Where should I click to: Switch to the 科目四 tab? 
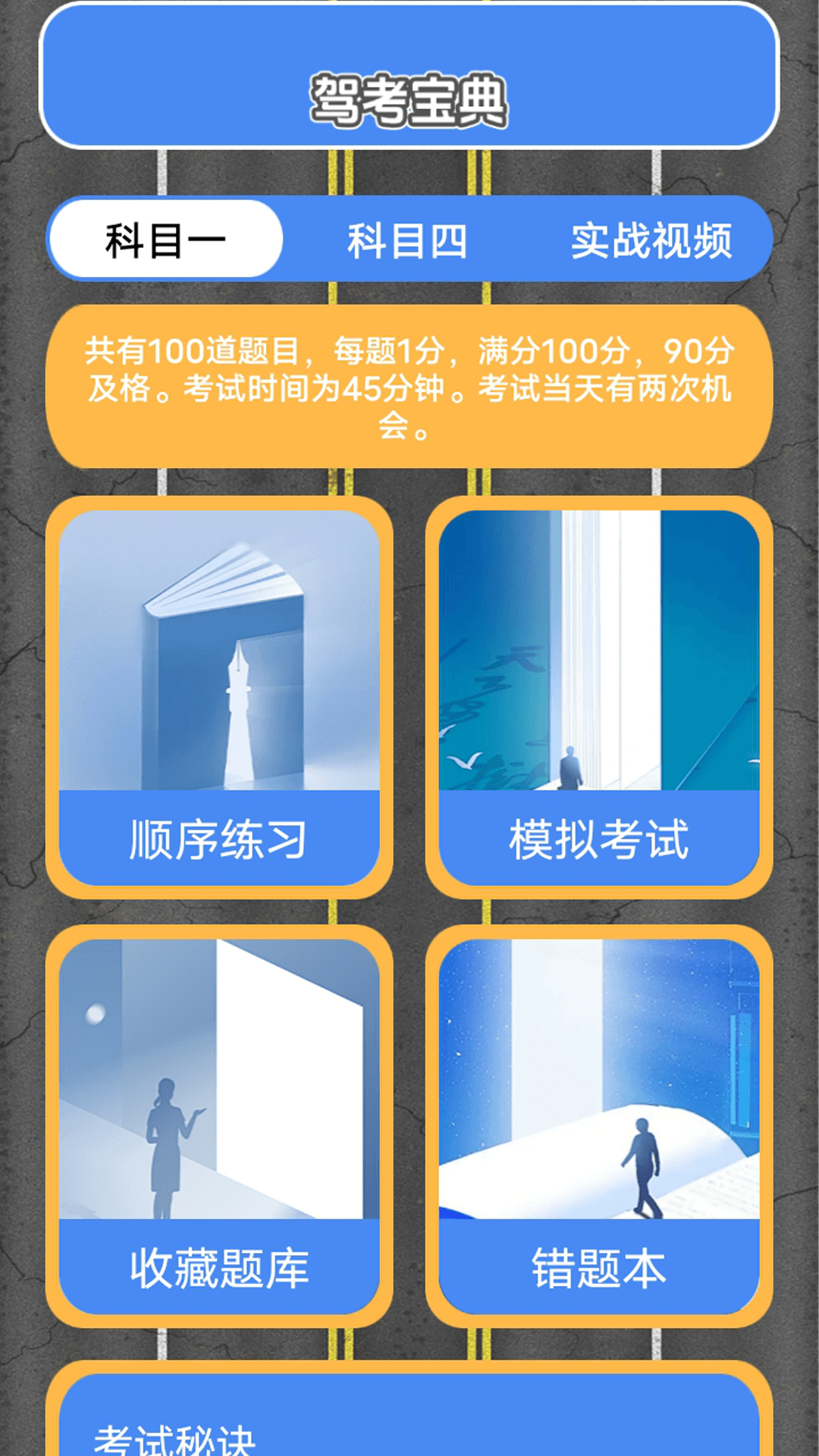click(407, 240)
